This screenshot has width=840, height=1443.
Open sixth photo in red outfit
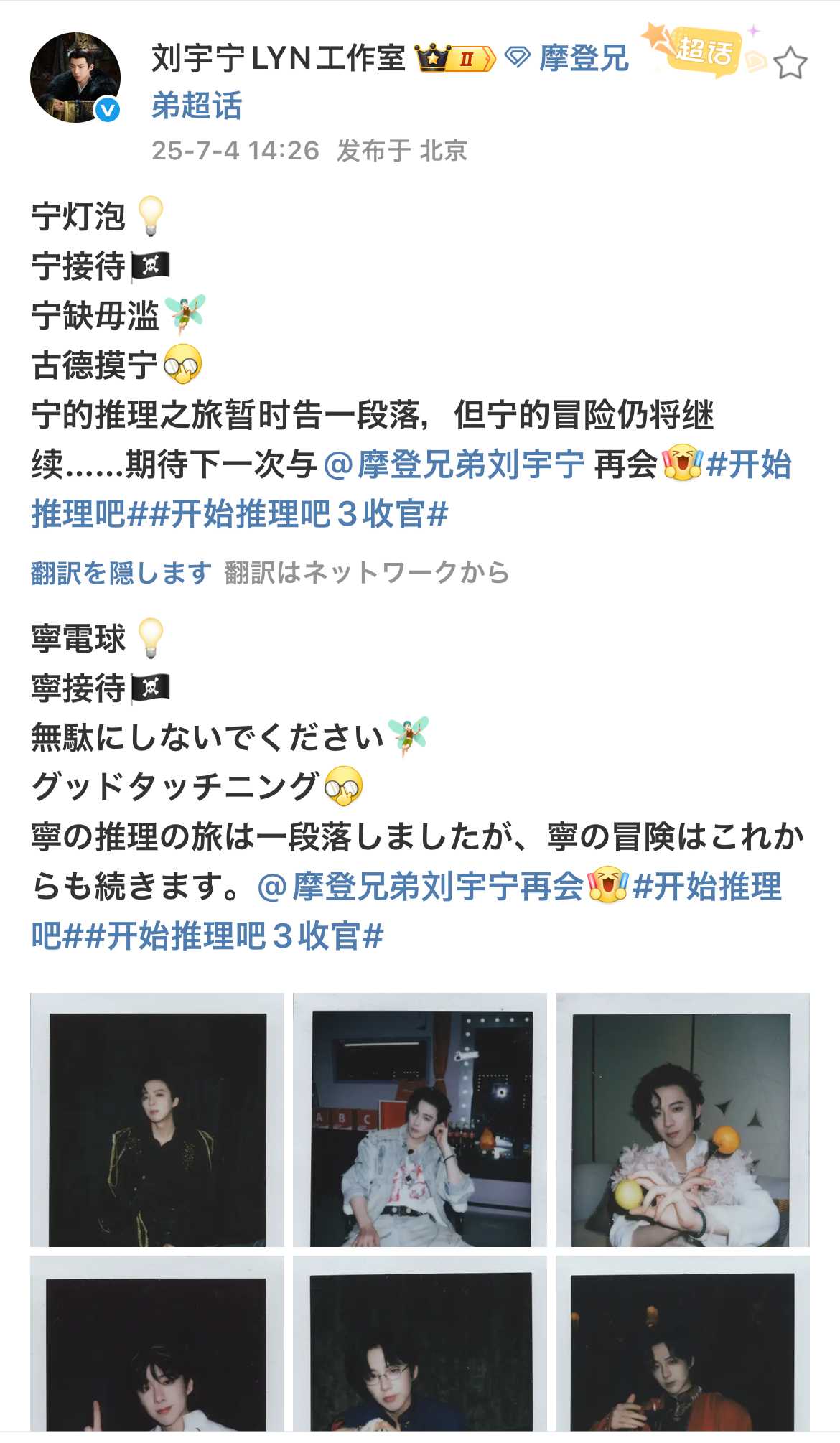[x=682, y=1350]
